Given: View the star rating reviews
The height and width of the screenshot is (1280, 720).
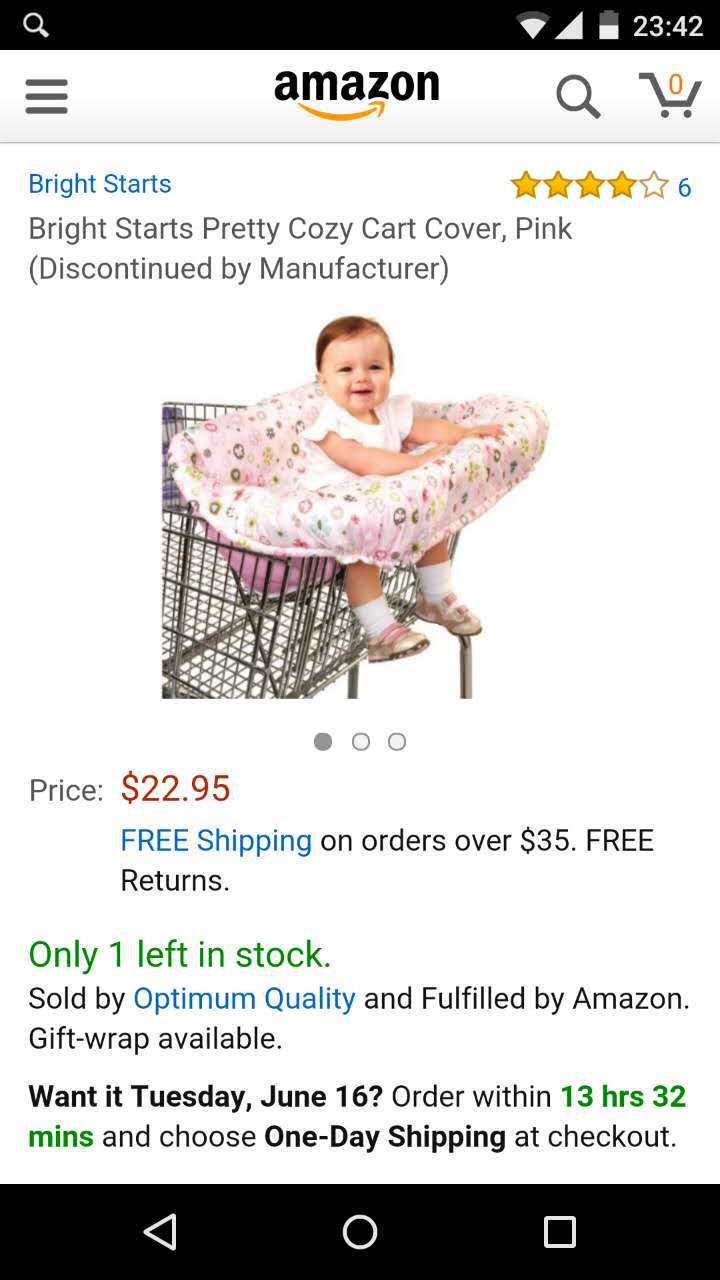Looking at the screenshot, I should (600, 186).
